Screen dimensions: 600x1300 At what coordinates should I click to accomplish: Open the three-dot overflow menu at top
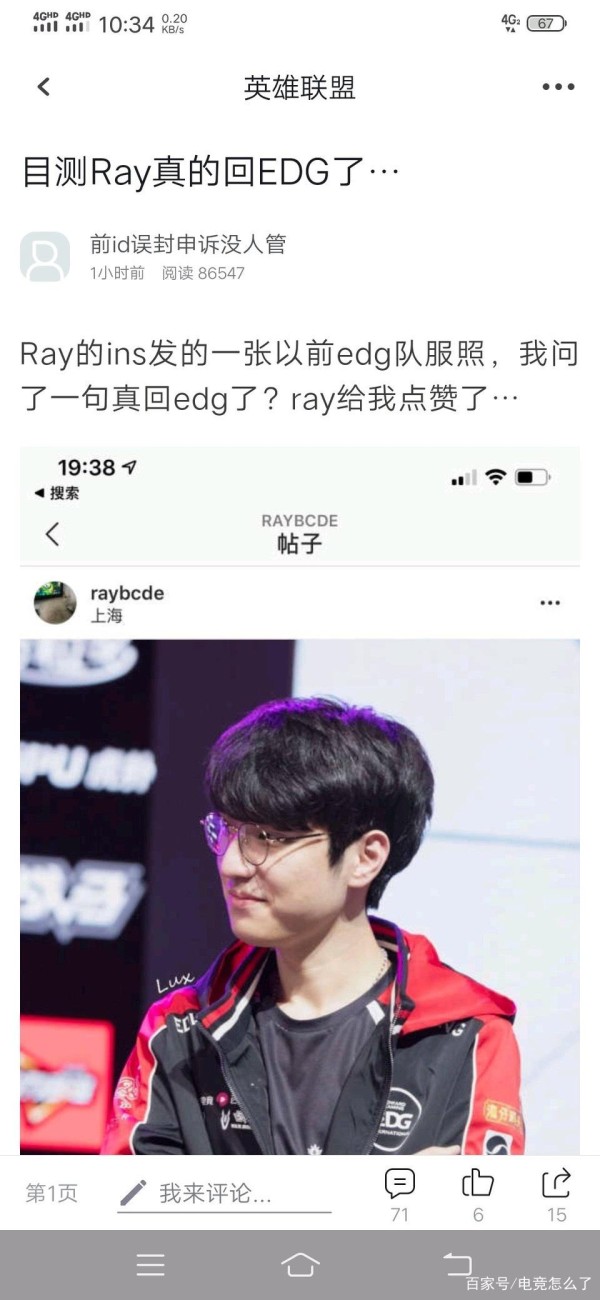click(x=558, y=87)
